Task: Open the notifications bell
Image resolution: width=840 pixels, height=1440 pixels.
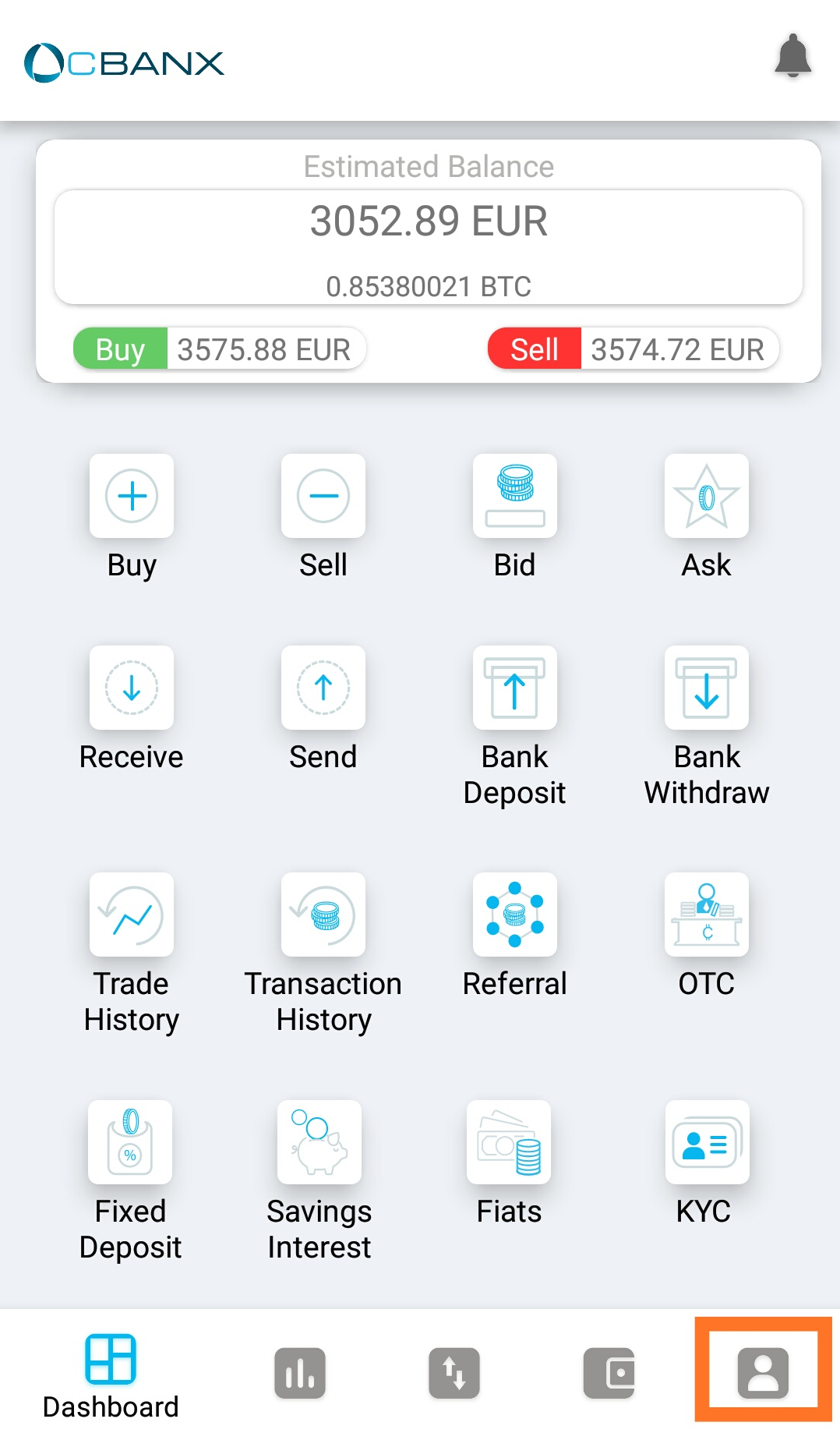Action: [x=792, y=57]
